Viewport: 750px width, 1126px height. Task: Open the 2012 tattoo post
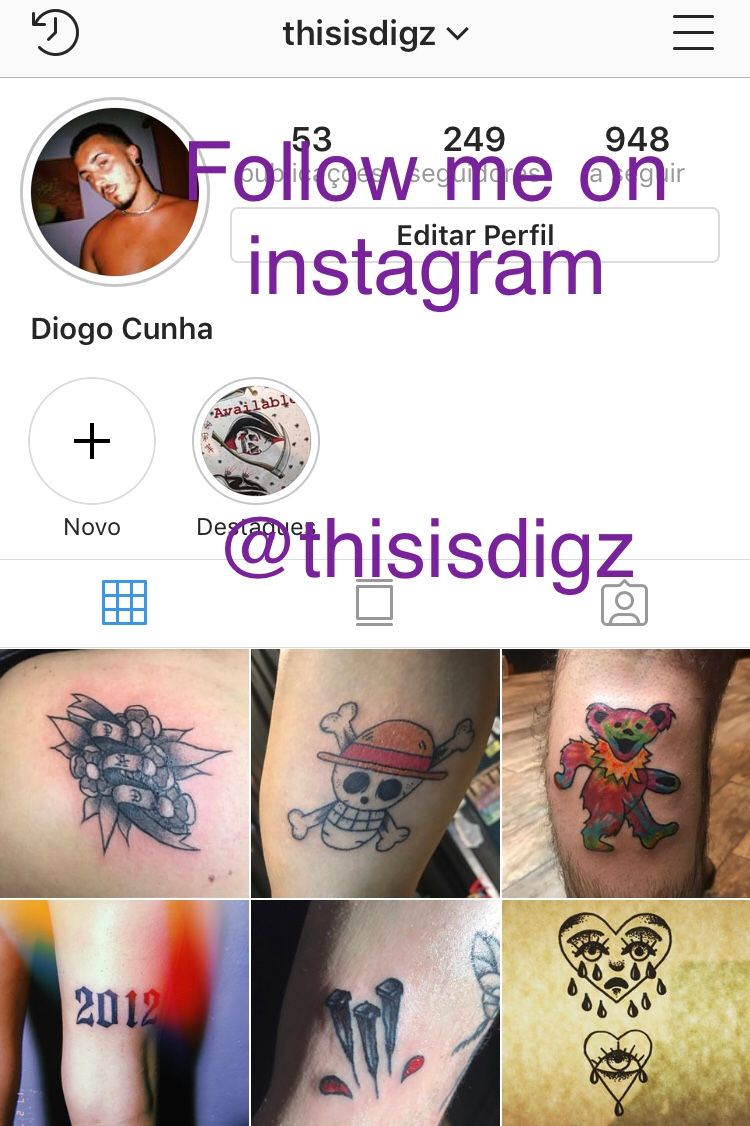[x=124, y=1013]
